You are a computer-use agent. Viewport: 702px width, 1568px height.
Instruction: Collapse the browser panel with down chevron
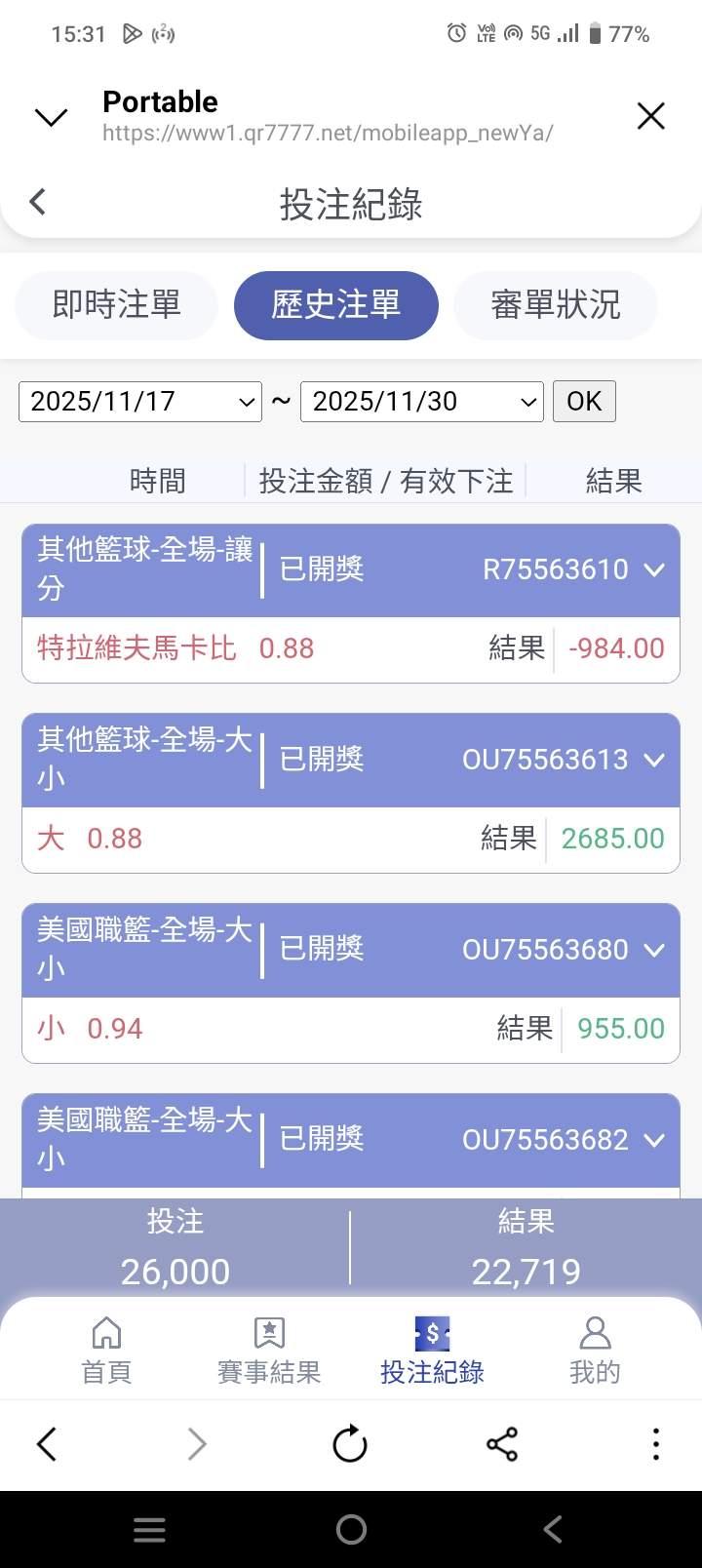click(x=51, y=117)
